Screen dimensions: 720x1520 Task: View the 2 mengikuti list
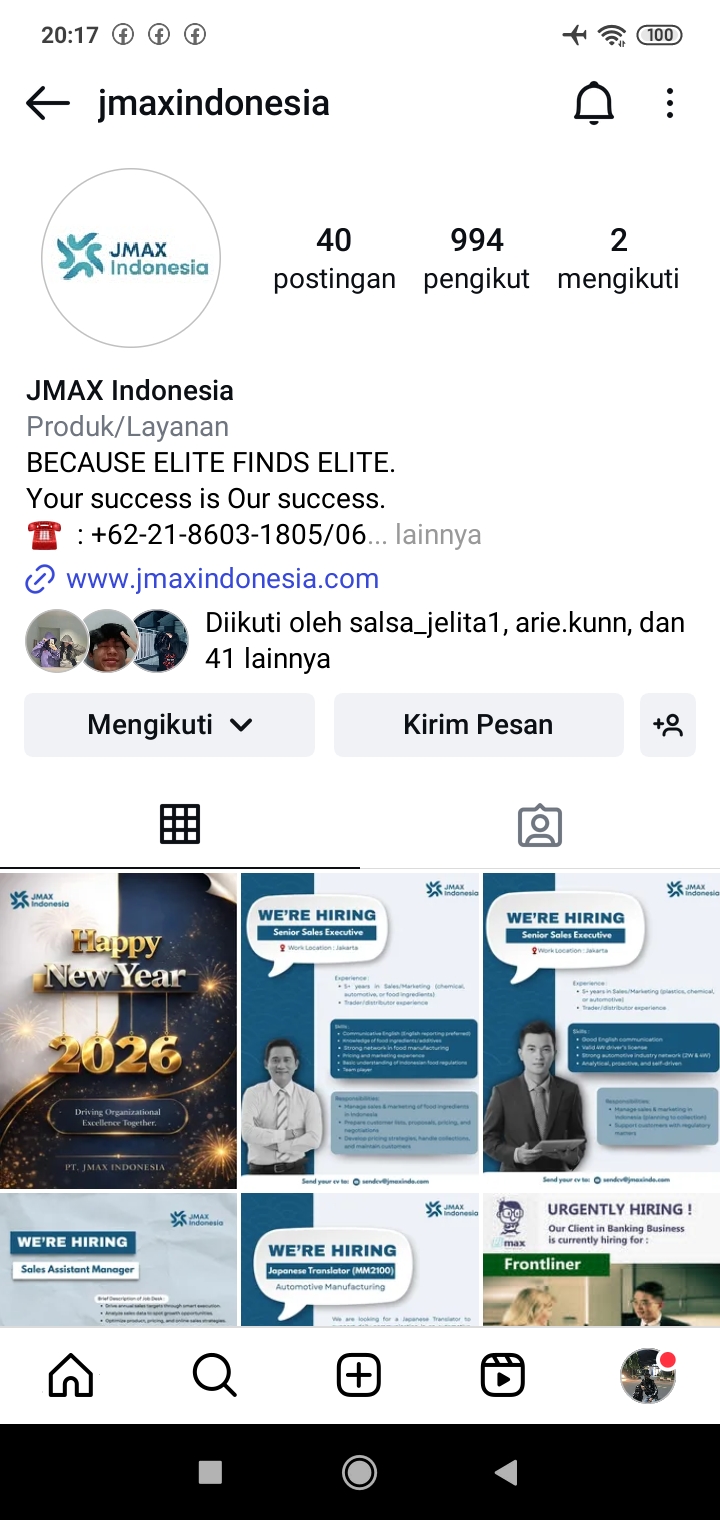coord(618,258)
